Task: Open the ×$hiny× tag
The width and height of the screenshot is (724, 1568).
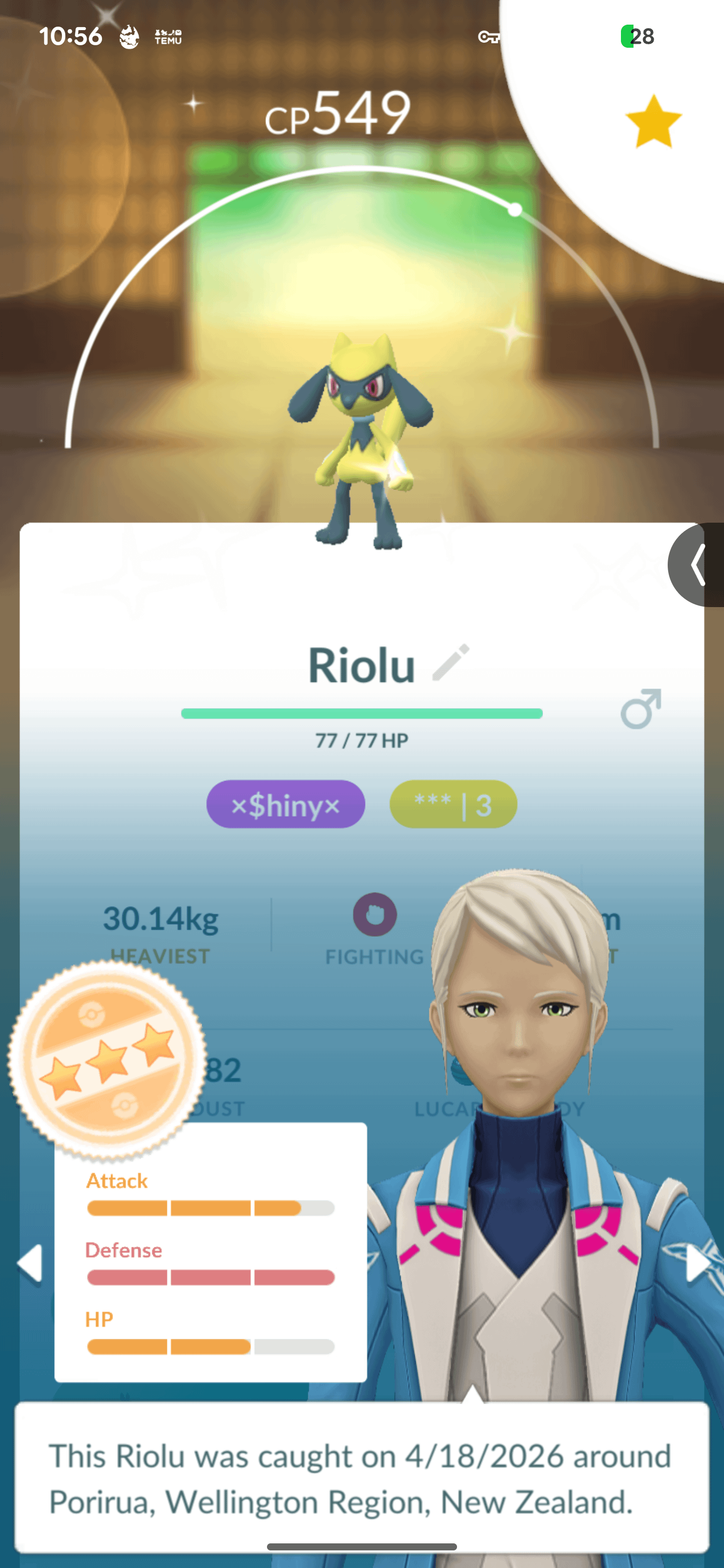Action: click(286, 805)
